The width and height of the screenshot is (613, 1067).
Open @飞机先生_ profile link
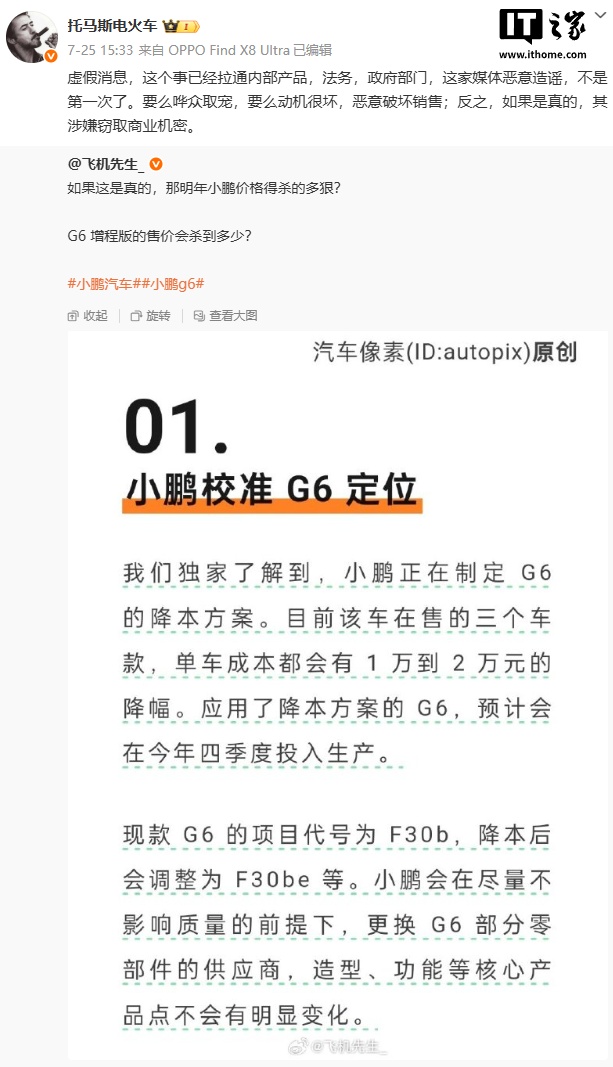click(105, 164)
